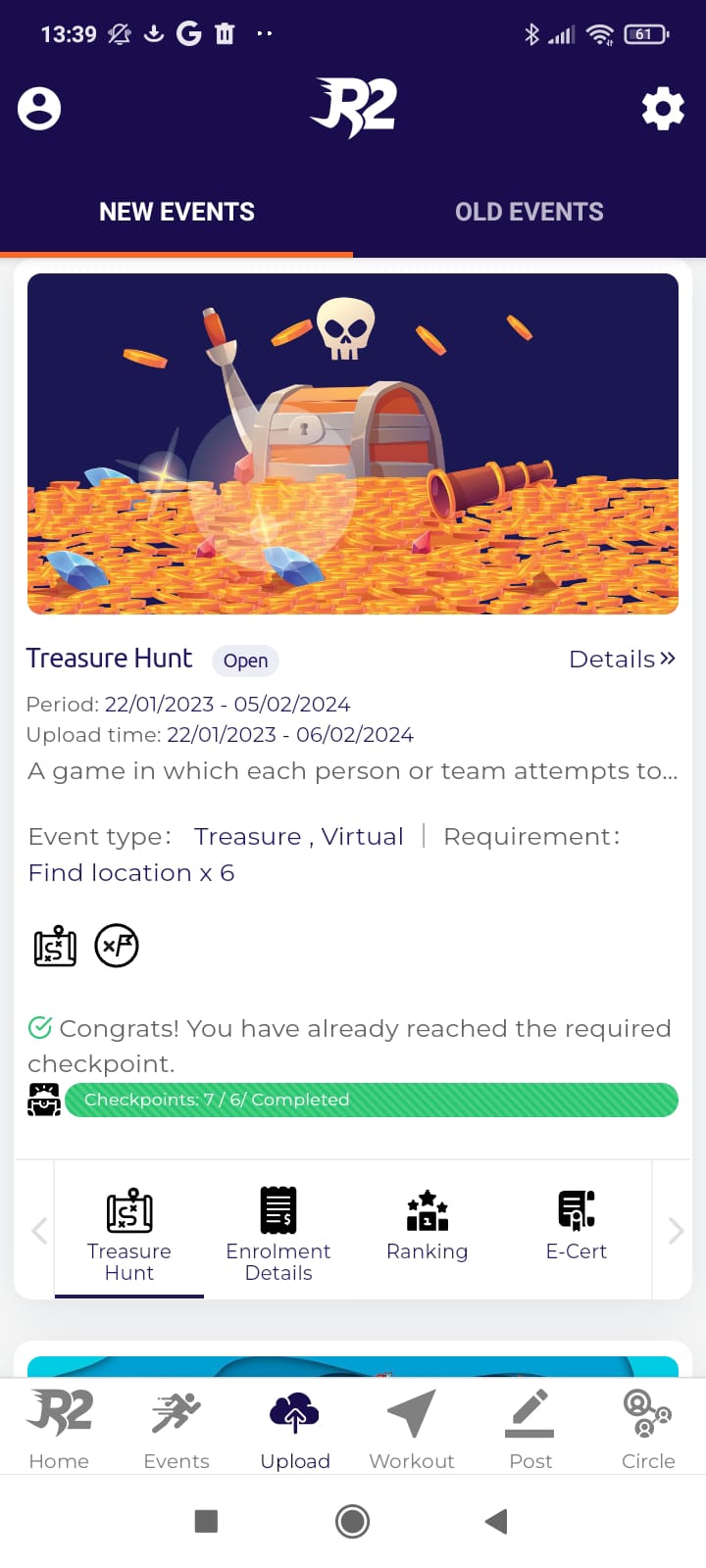
Task: Open the Upload tab
Action: click(x=294, y=1429)
